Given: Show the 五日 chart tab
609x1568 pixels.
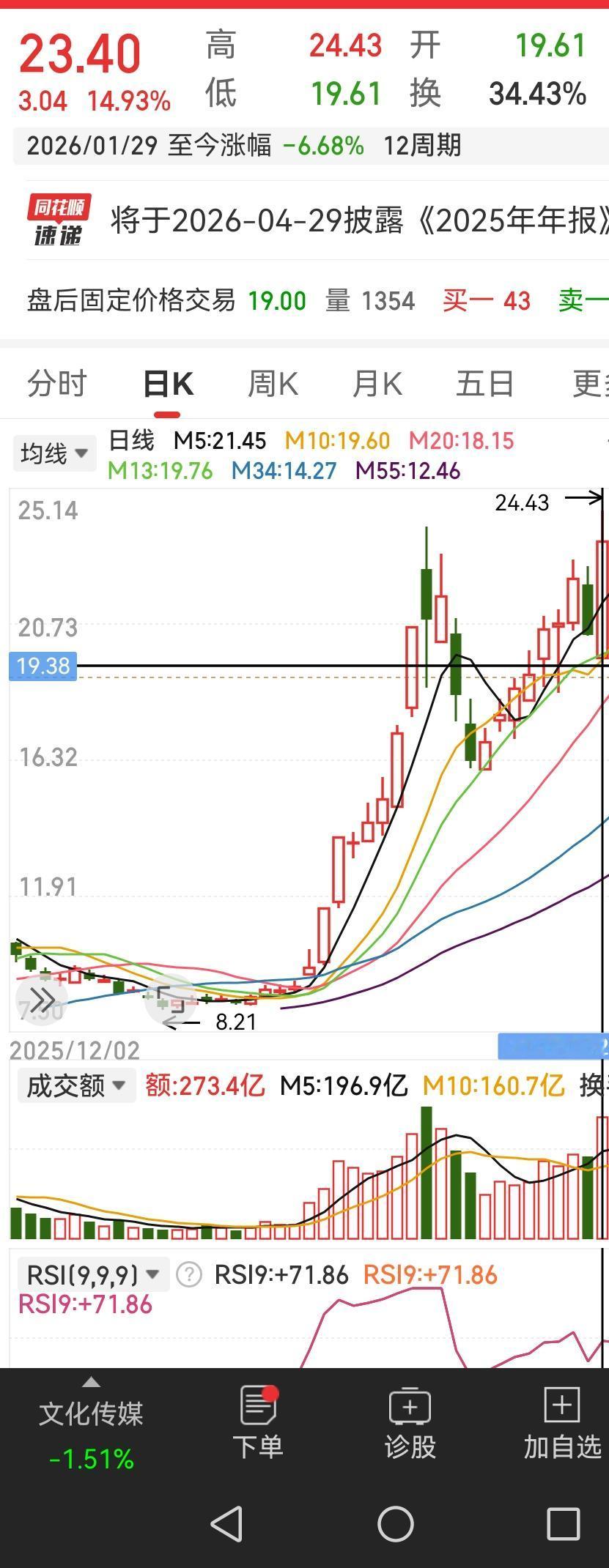Looking at the screenshot, I should (484, 384).
